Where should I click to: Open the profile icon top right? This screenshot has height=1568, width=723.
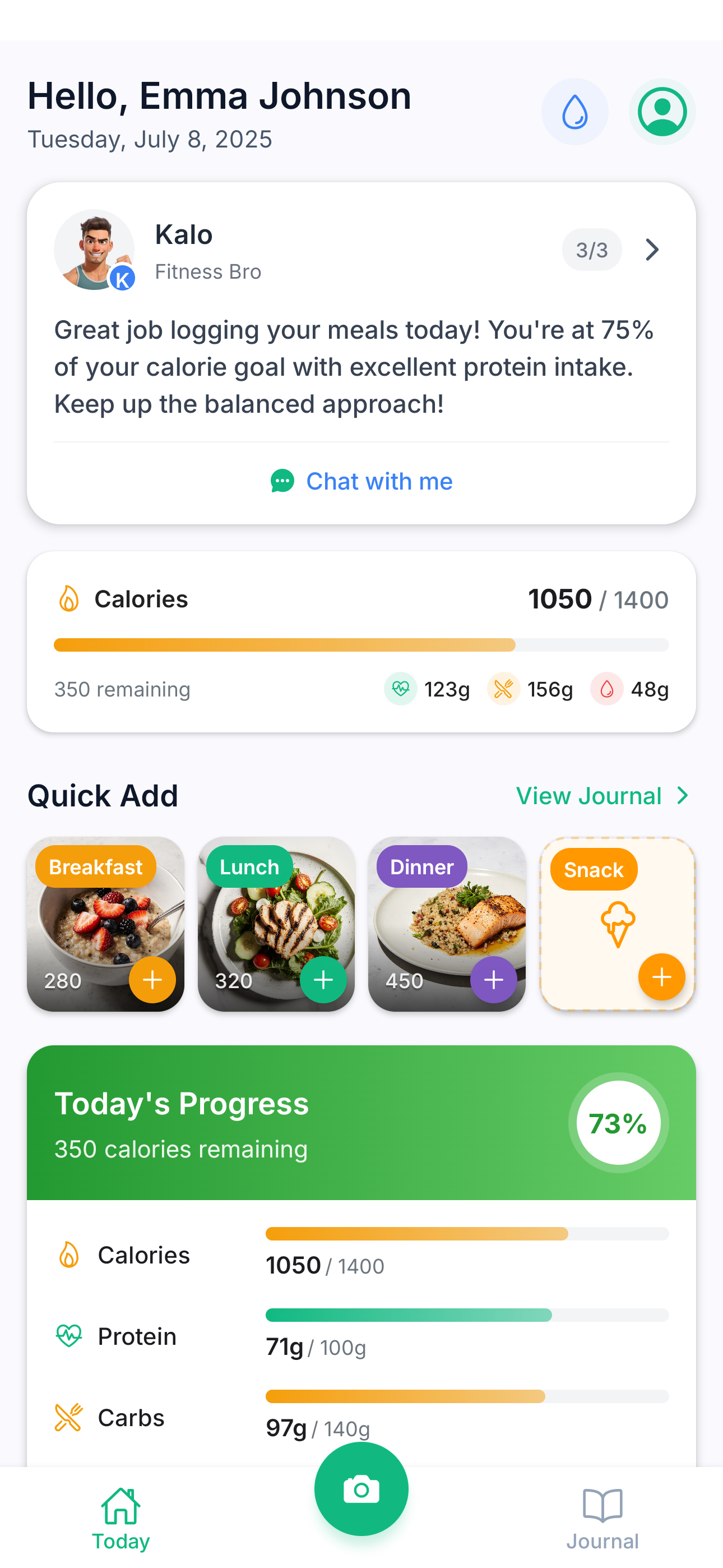(x=661, y=112)
